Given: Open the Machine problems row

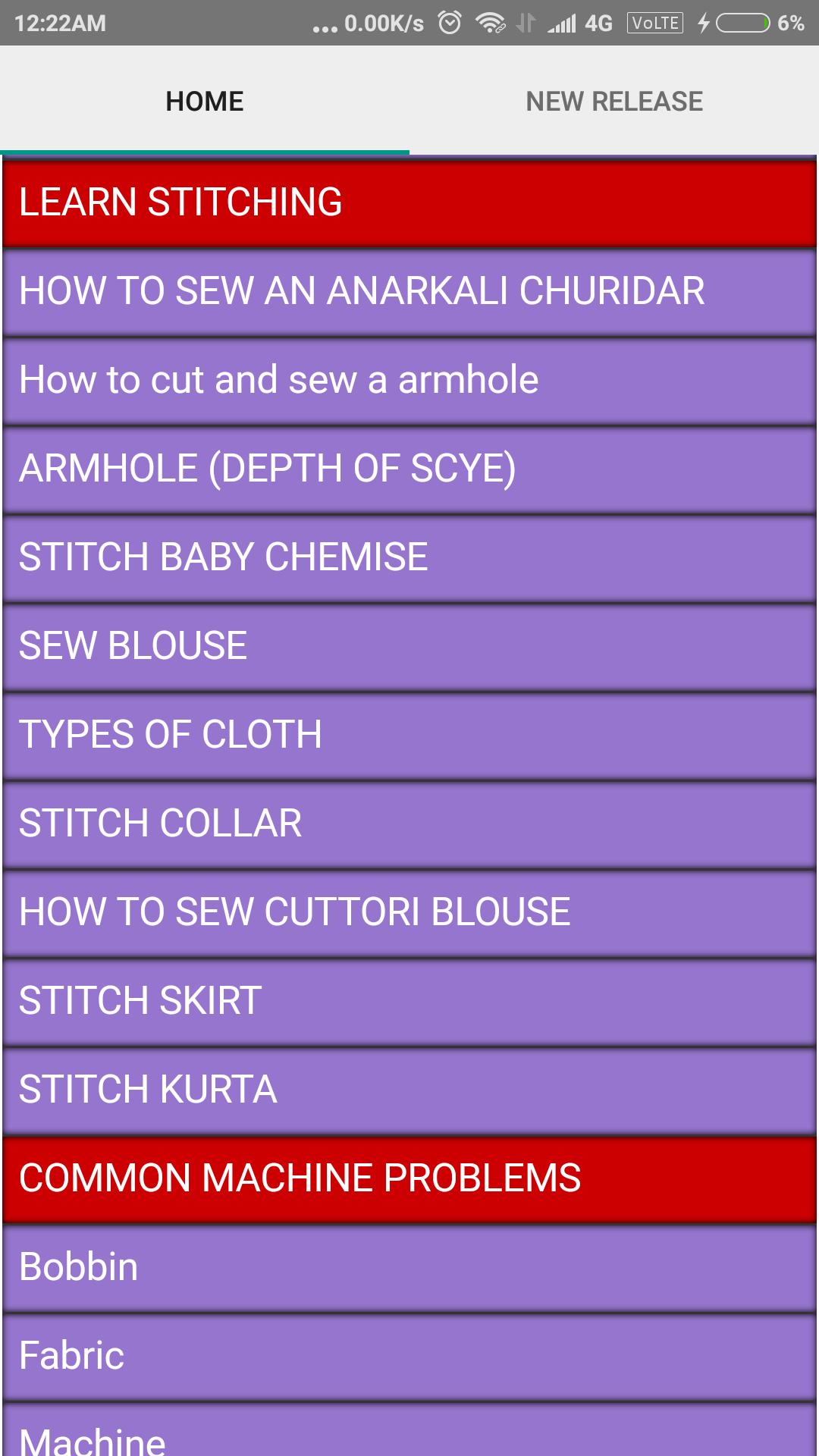Looking at the screenshot, I should click(x=409, y=1435).
